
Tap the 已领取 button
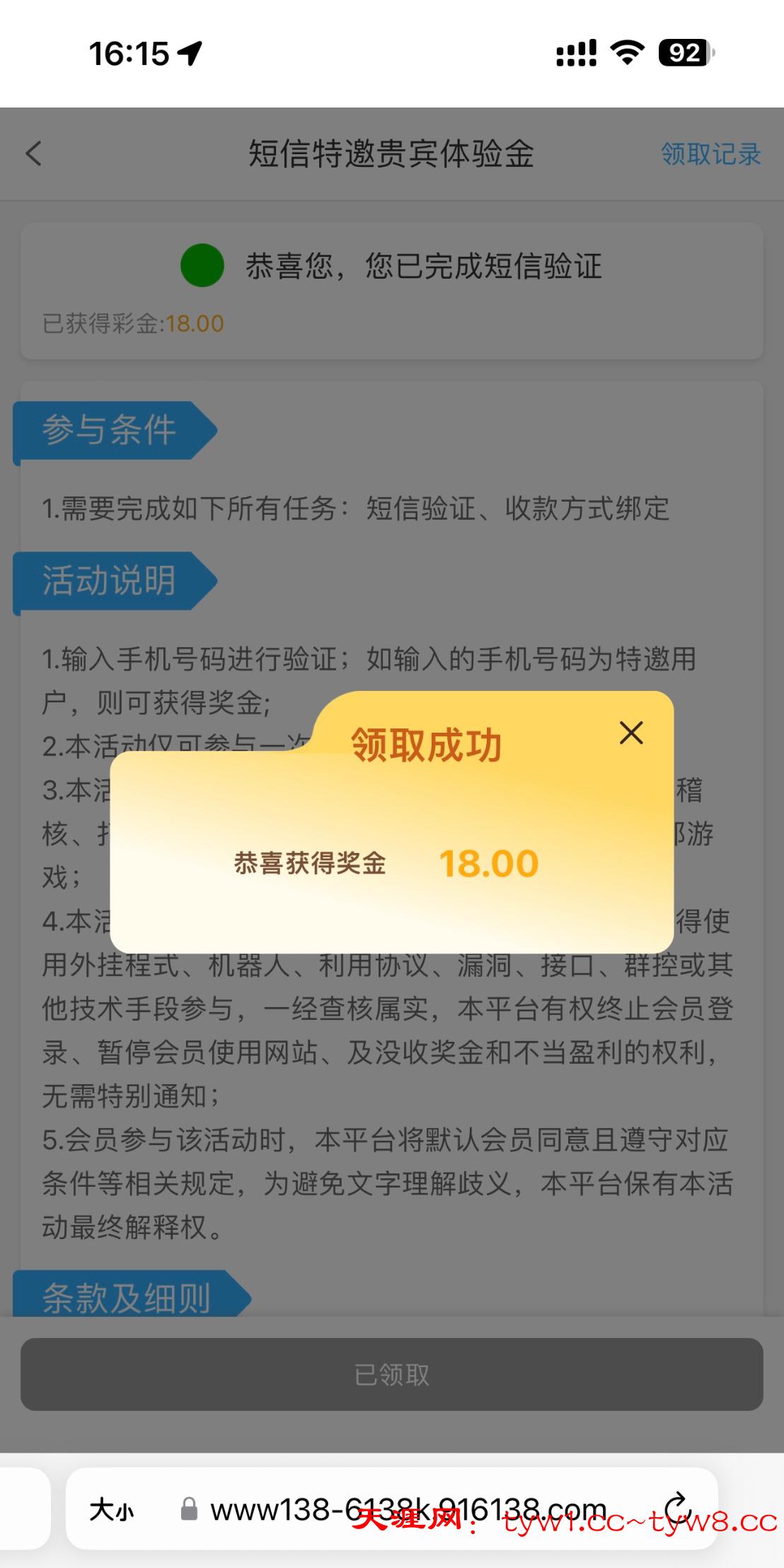pos(391,1374)
